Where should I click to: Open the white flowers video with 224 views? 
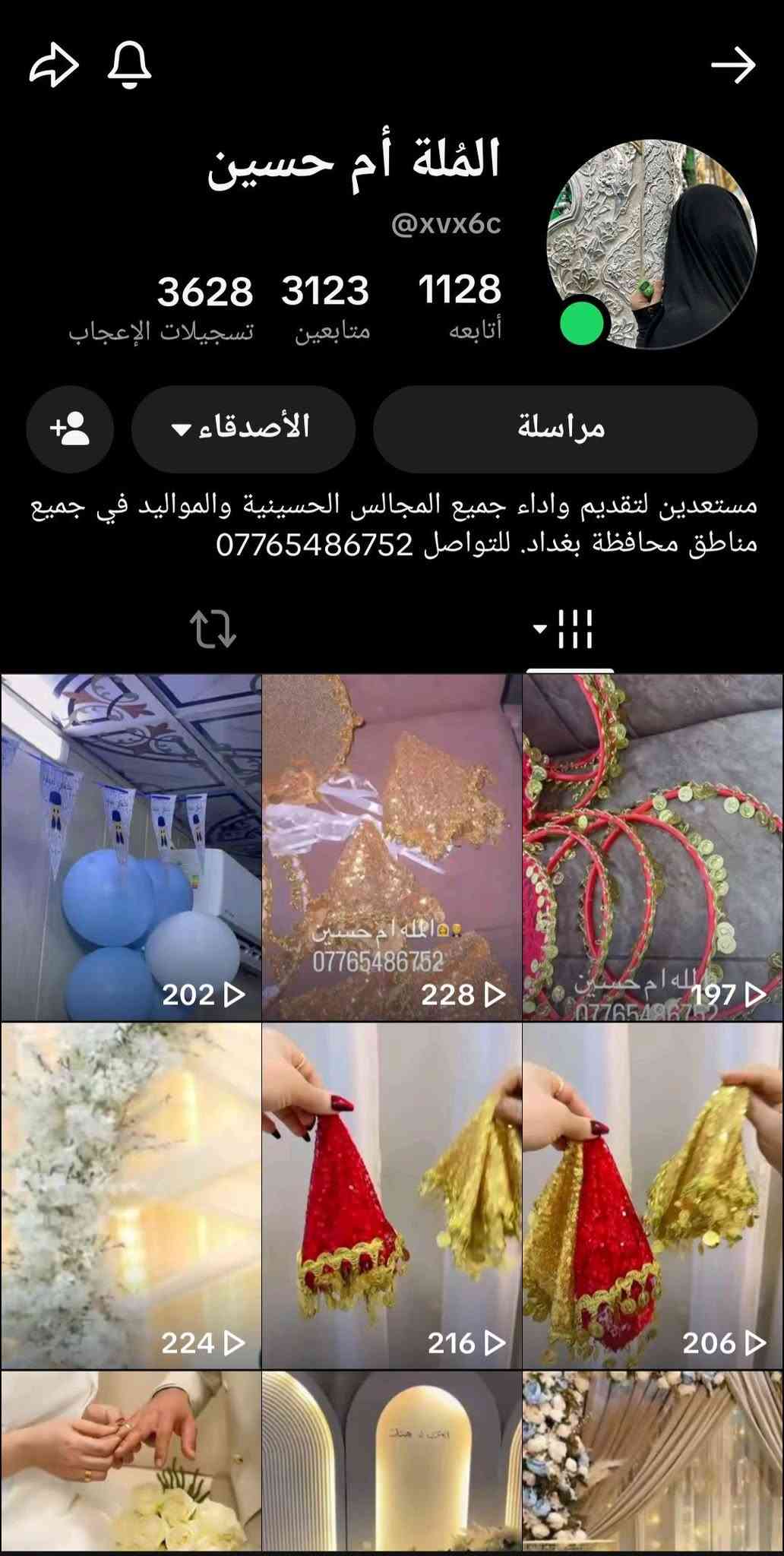(131, 1196)
